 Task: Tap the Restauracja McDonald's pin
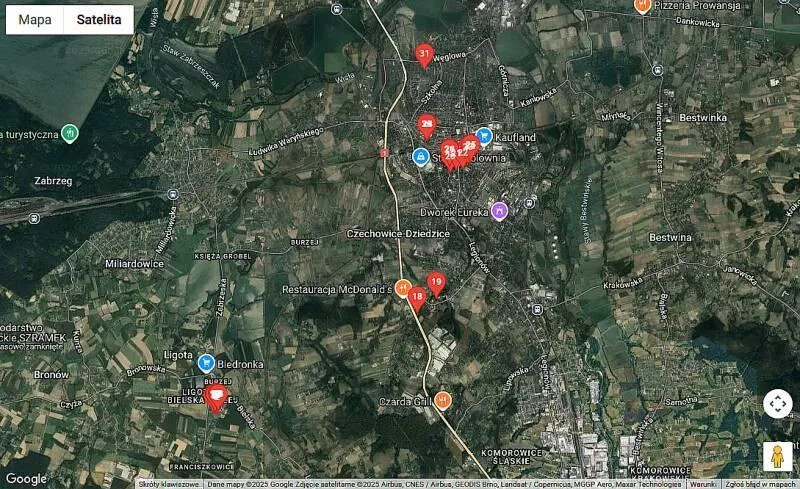tap(402, 289)
